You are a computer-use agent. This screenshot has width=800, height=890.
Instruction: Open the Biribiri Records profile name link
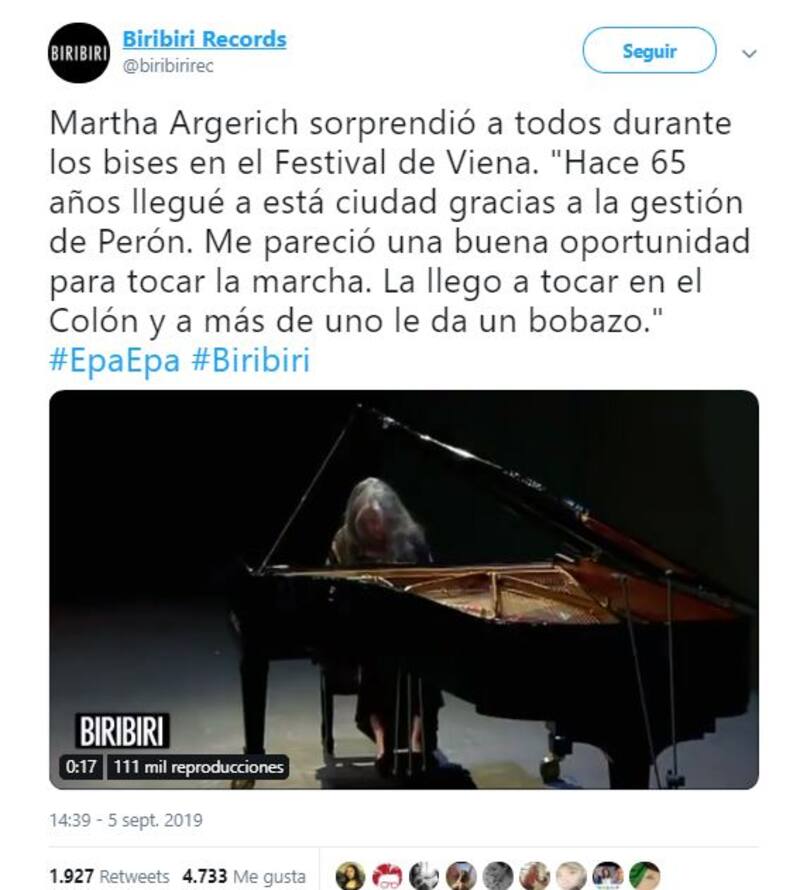tap(204, 39)
